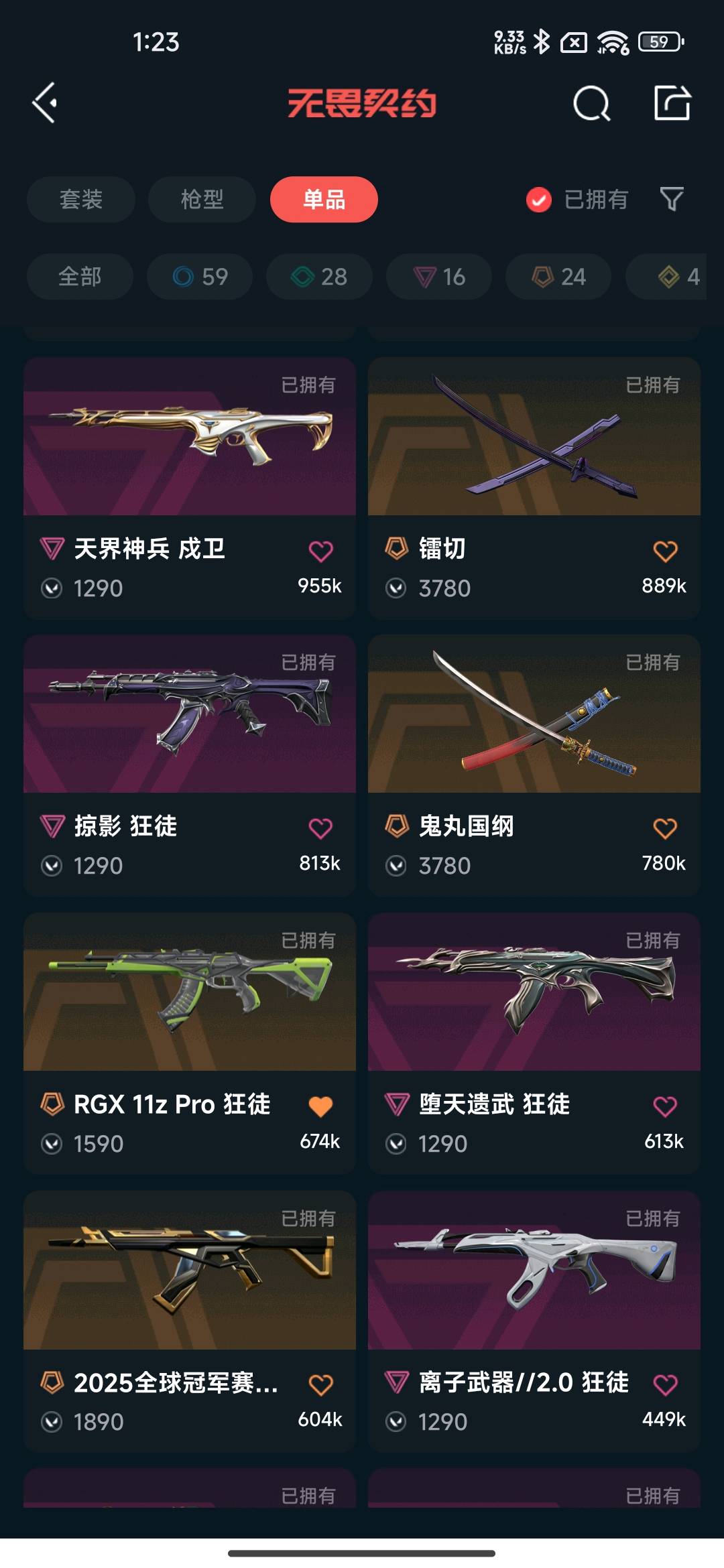Image resolution: width=724 pixels, height=1568 pixels.
Task: Open the filter funnel options
Action: click(x=672, y=199)
